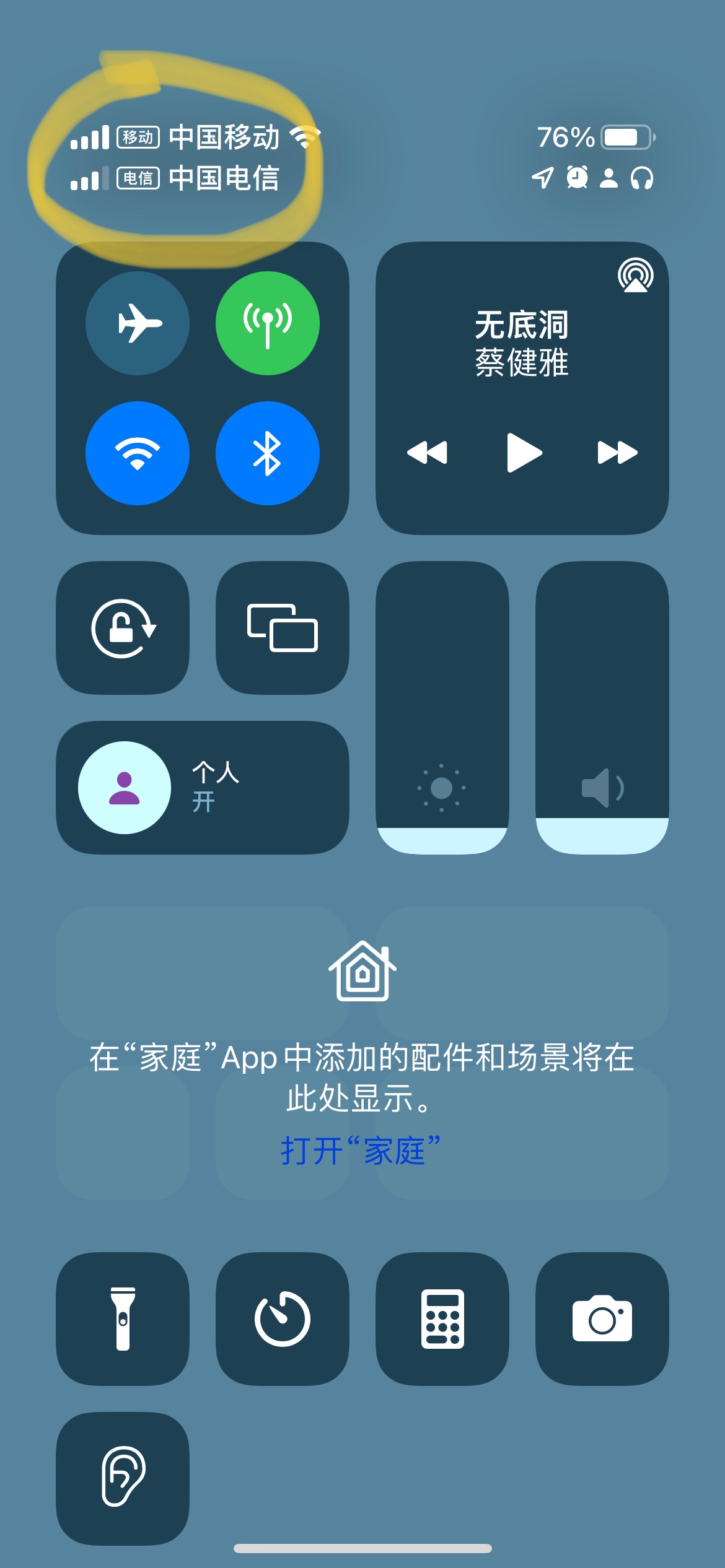
Task: Turn off cellular data
Action: (268, 323)
